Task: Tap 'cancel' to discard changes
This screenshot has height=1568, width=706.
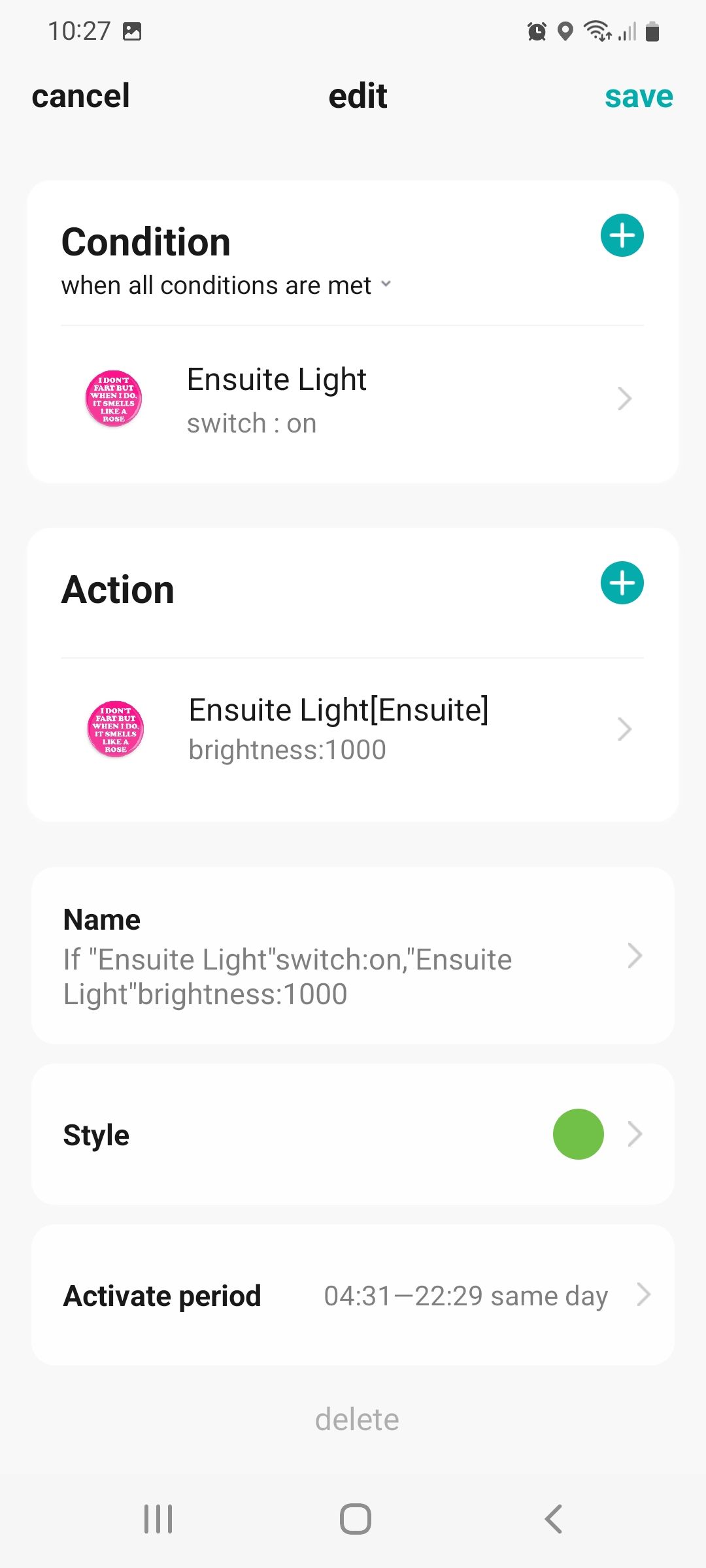Action: pos(78,95)
